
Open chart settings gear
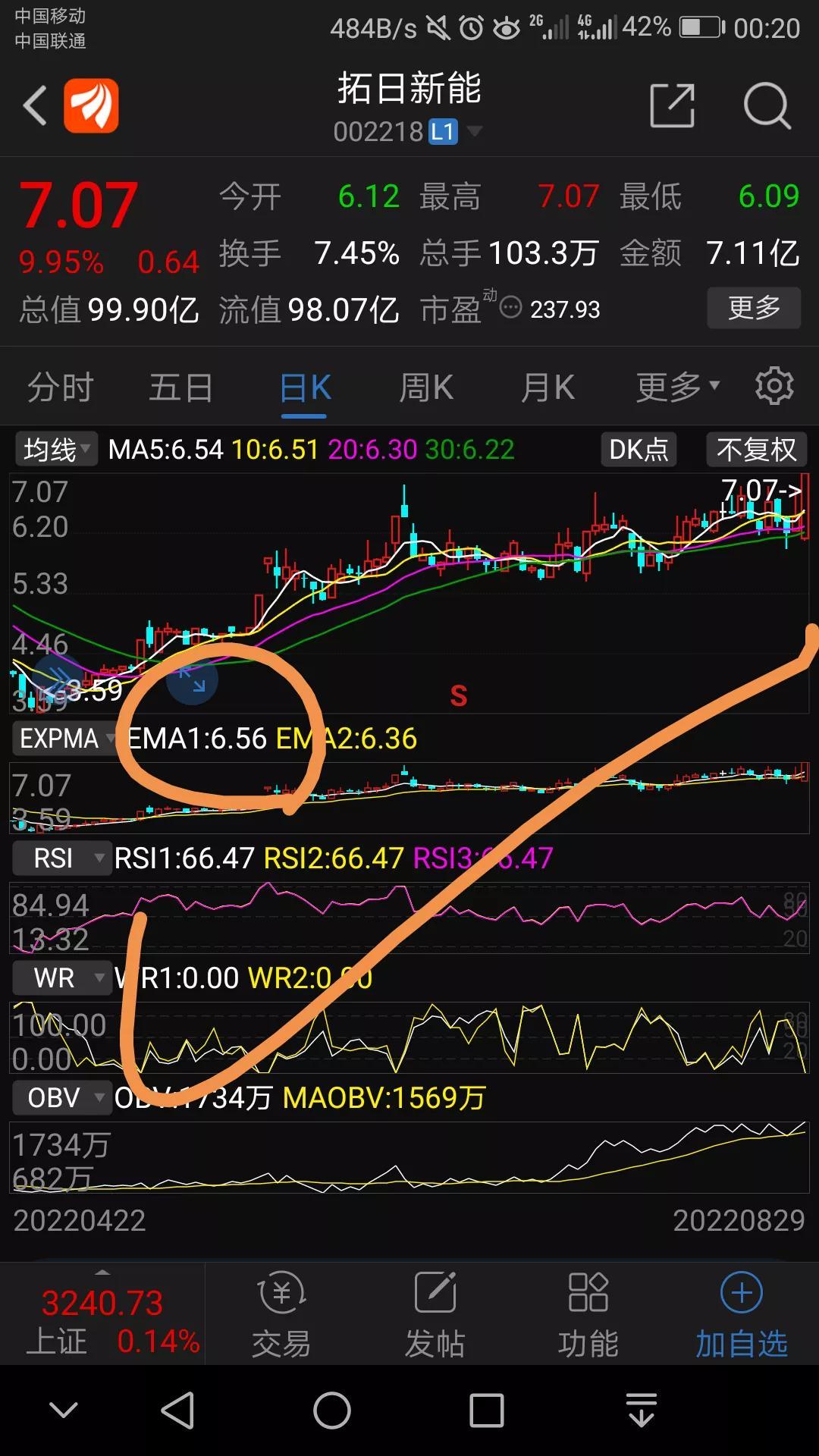tap(774, 386)
